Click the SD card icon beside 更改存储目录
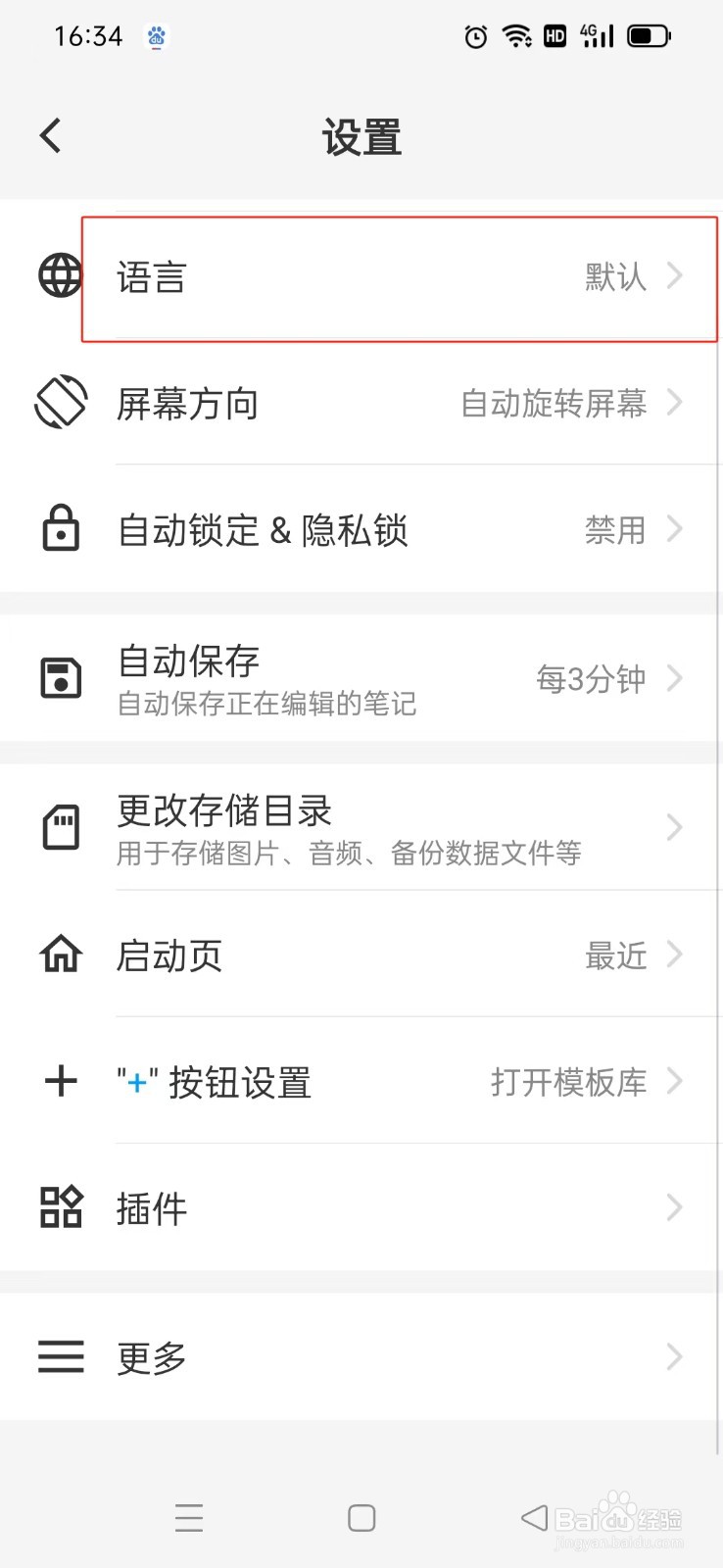 tap(60, 827)
